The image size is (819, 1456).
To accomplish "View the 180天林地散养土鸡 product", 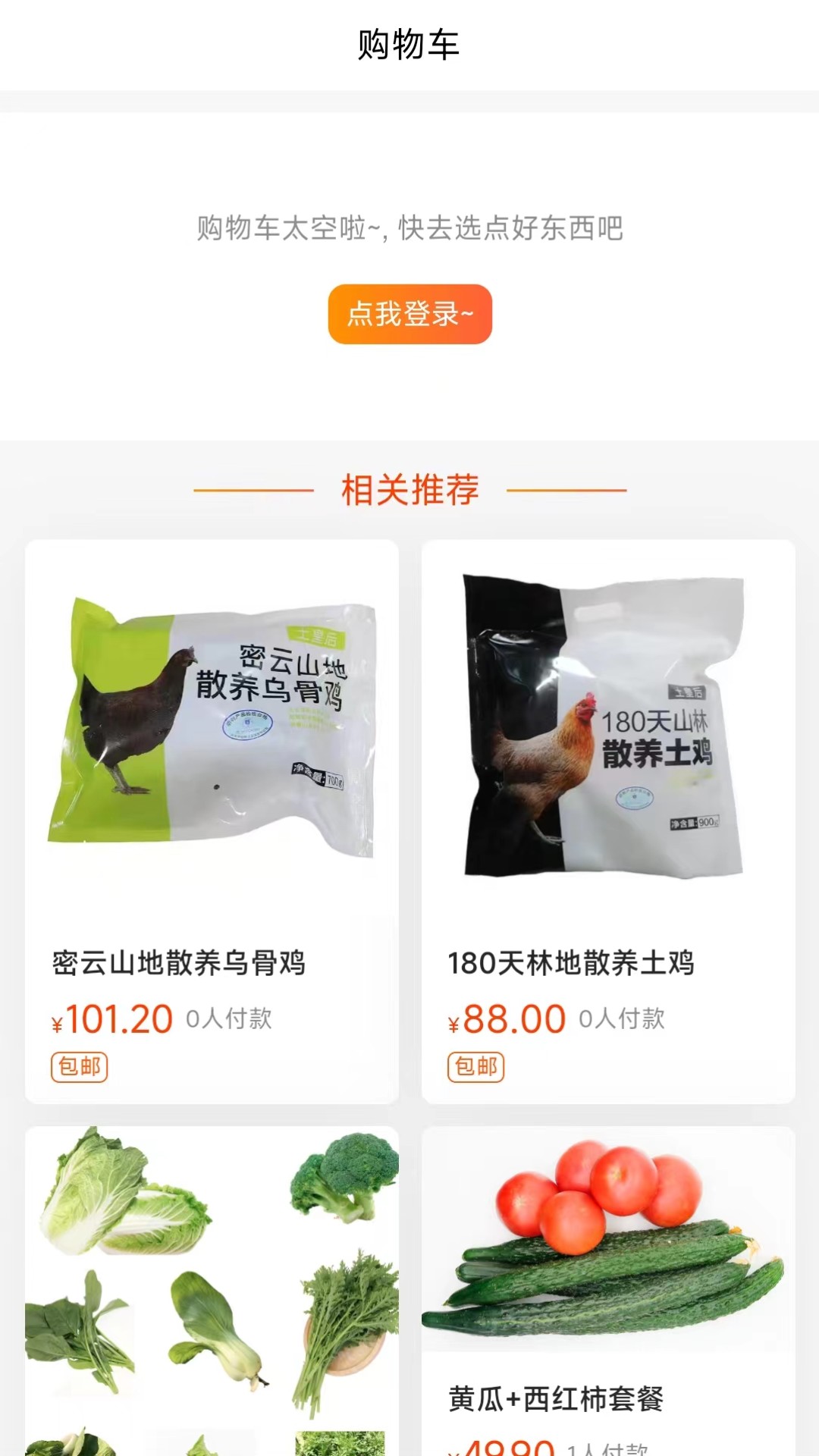I will click(x=608, y=819).
